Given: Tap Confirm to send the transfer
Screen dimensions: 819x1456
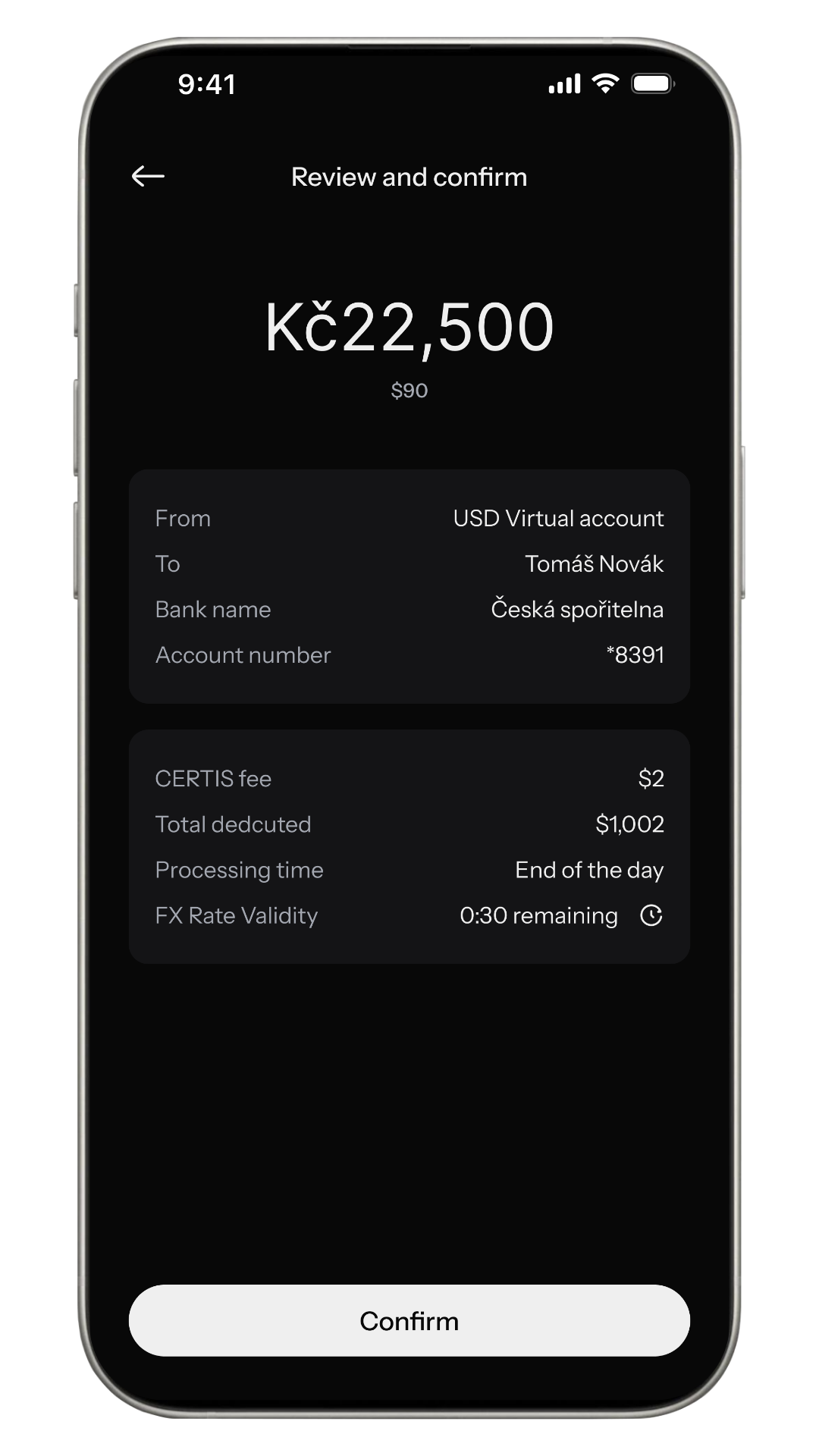Looking at the screenshot, I should [x=409, y=1320].
